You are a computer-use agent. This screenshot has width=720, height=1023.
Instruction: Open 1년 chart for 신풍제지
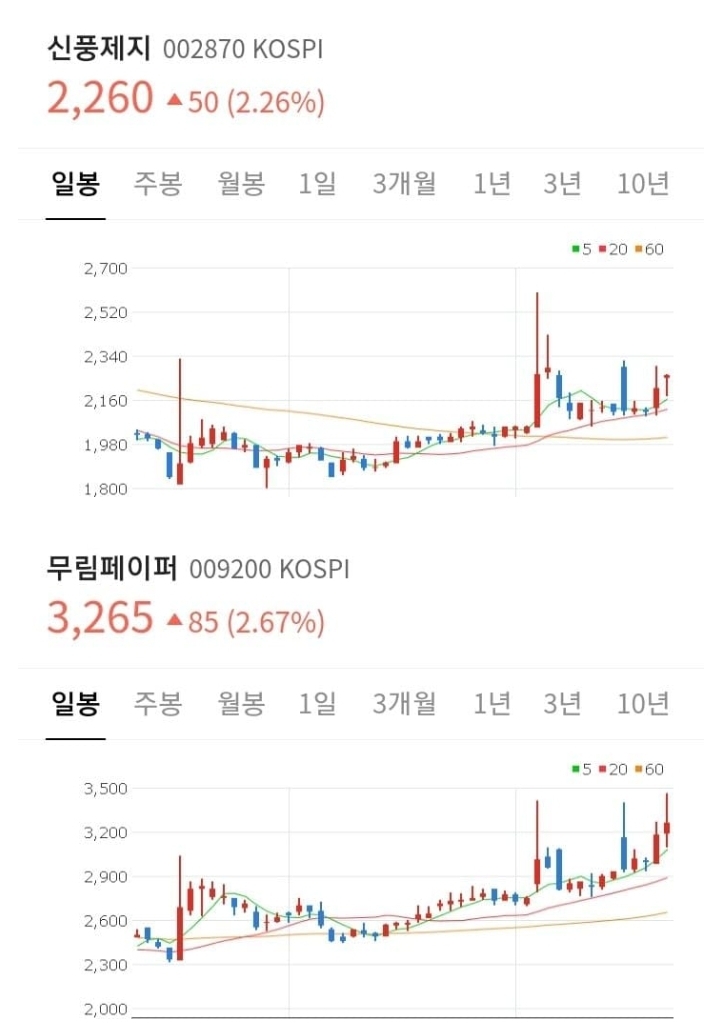(492, 184)
